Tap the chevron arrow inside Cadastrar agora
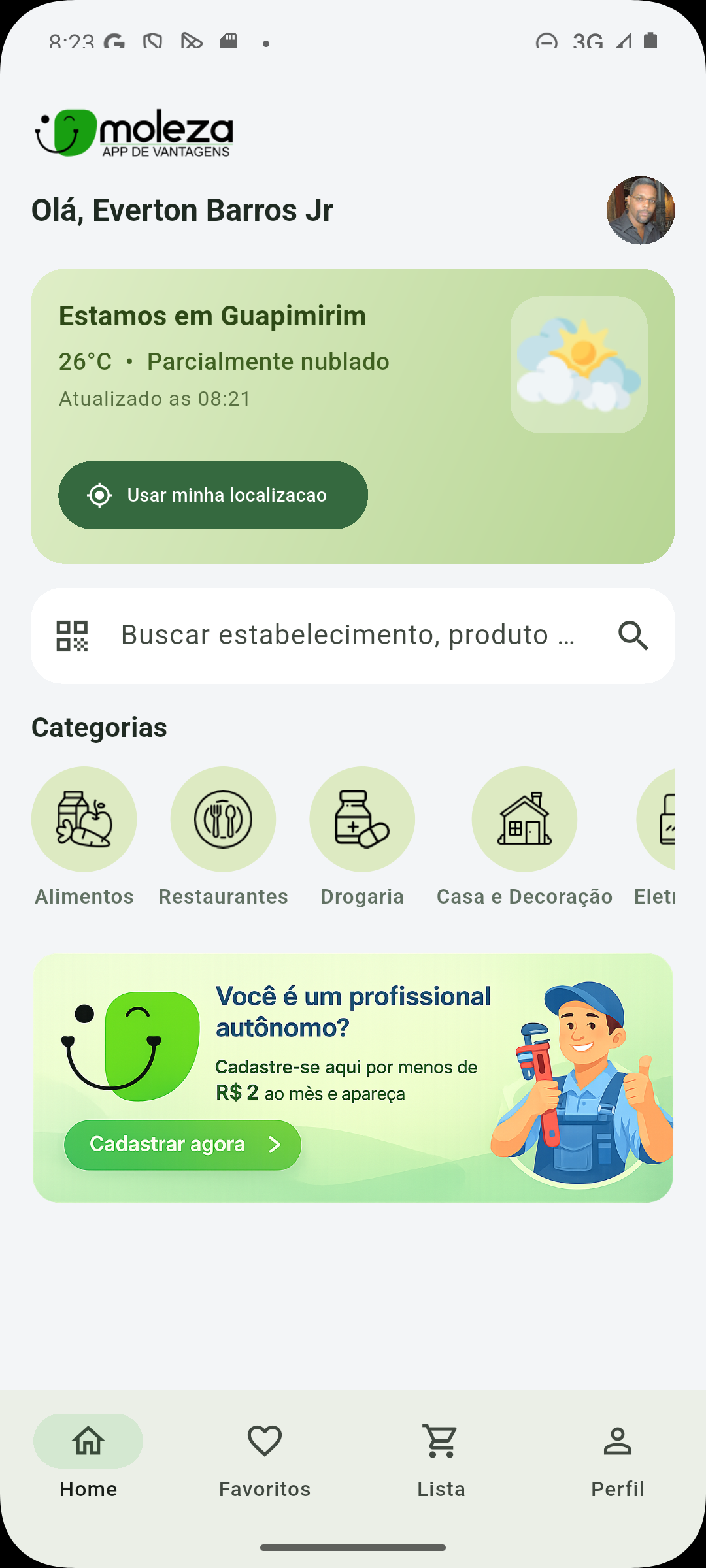The height and width of the screenshot is (1568, 706). pos(275,1145)
